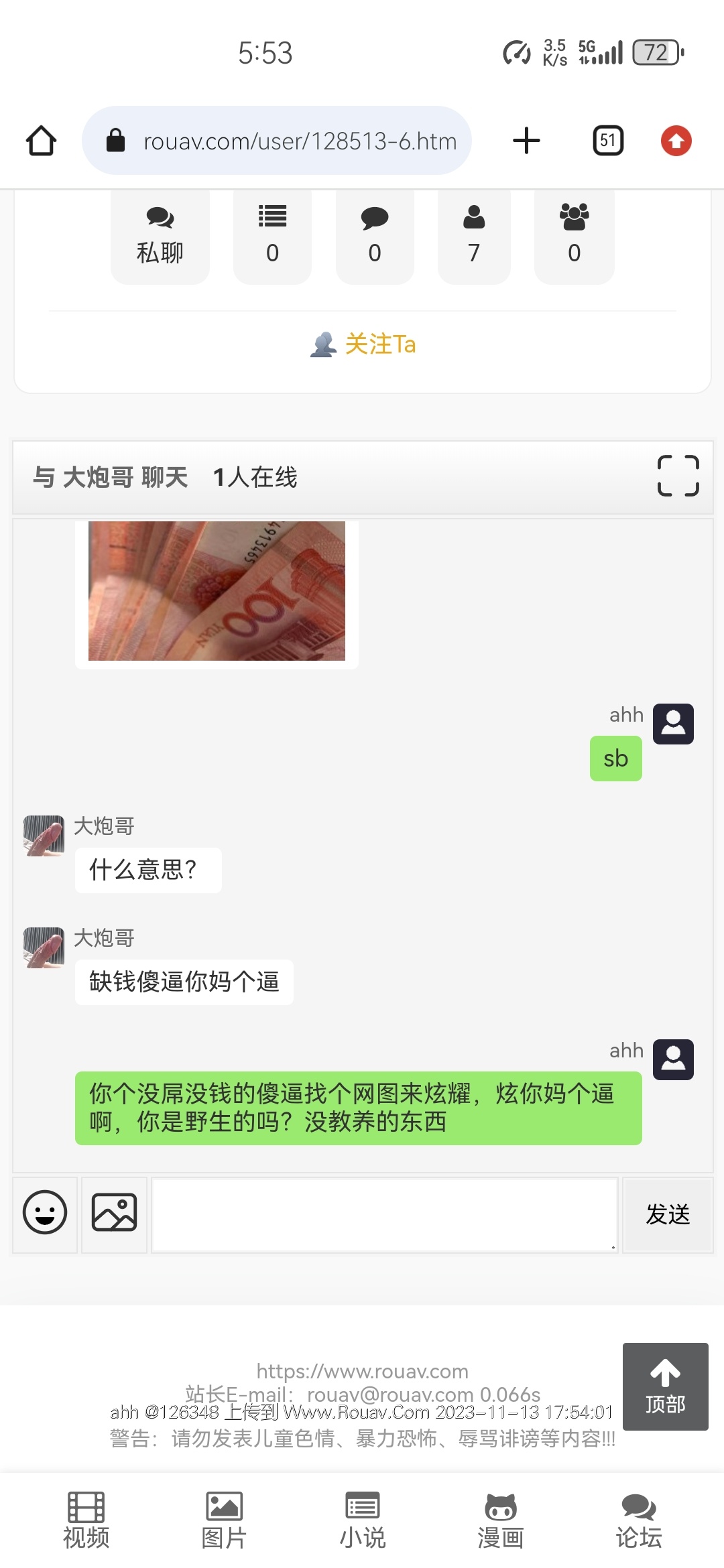This screenshot has height=1568, width=724.
Task: Open the 小说 section
Action: pyautogui.click(x=362, y=1520)
